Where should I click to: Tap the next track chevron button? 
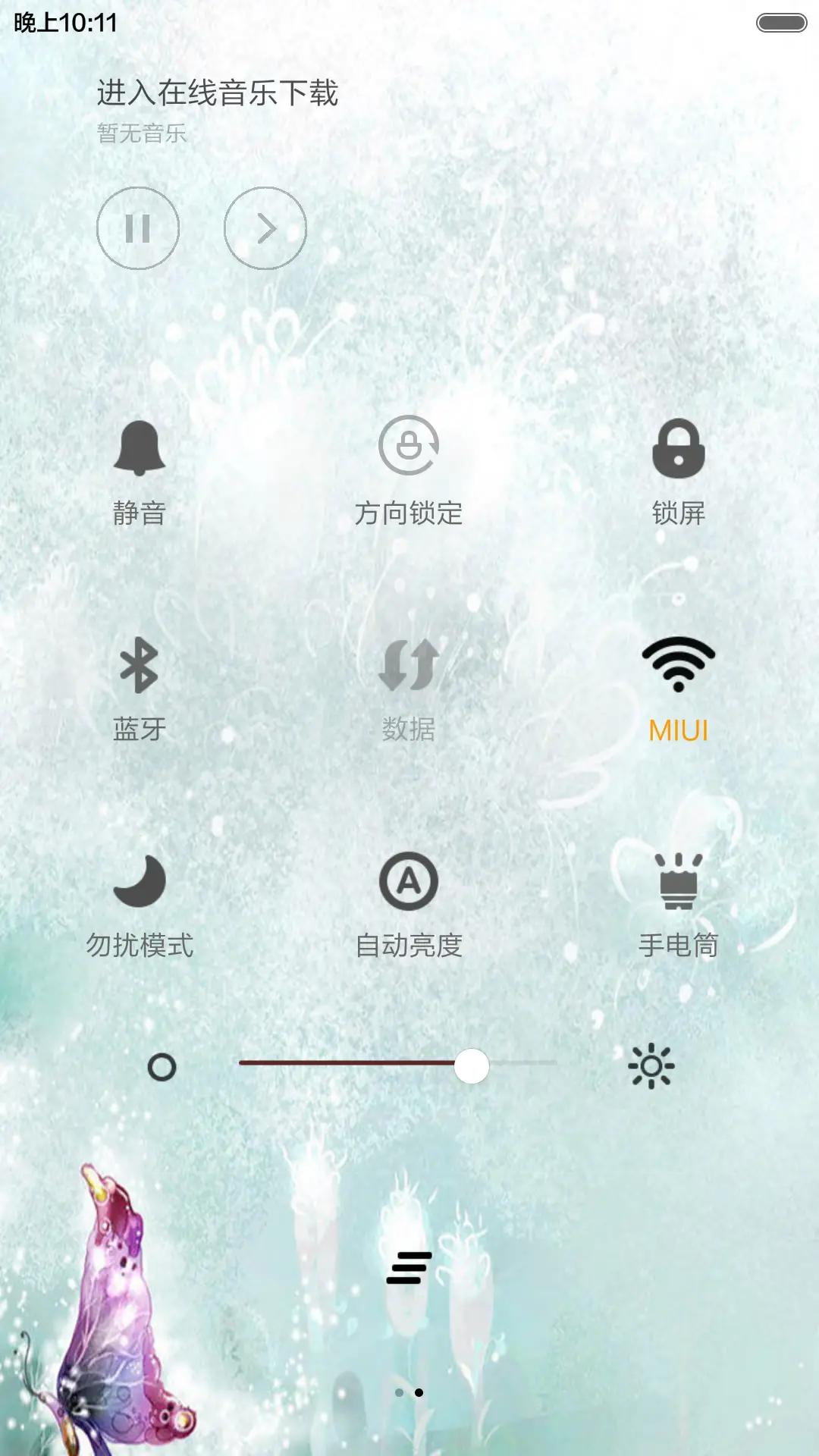(265, 227)
